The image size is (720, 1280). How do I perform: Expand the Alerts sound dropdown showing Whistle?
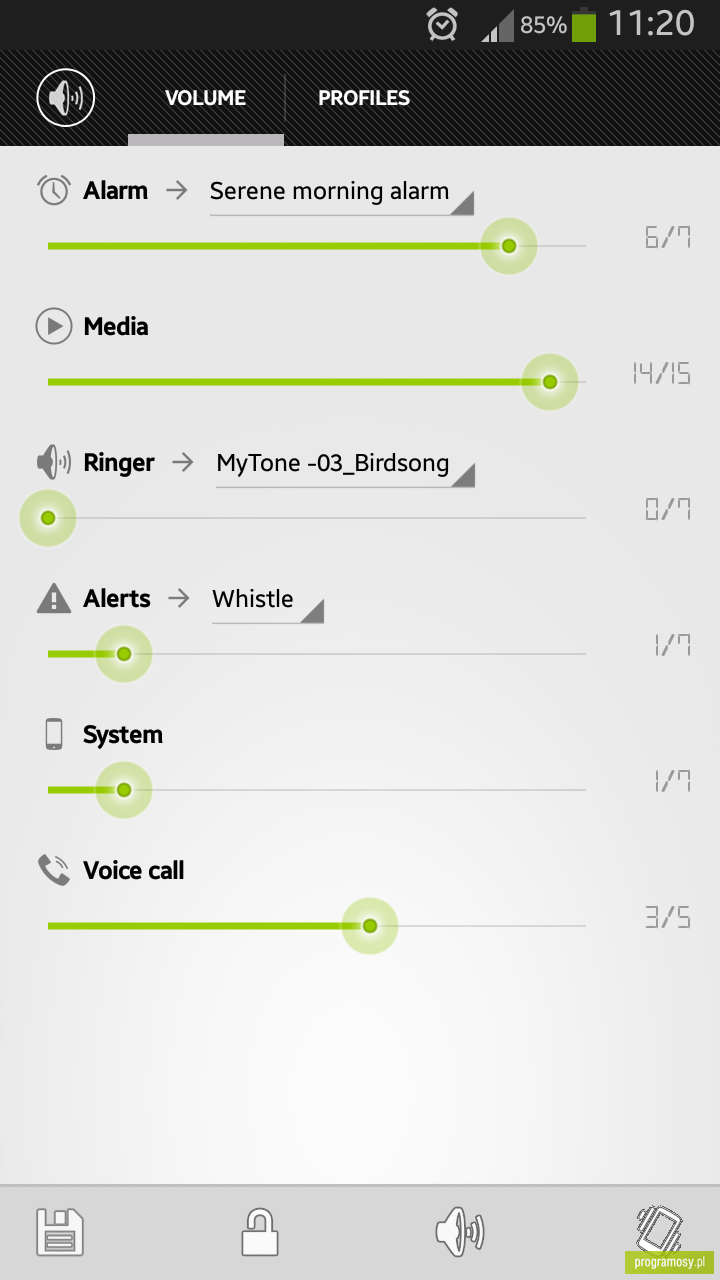[267, 600]
